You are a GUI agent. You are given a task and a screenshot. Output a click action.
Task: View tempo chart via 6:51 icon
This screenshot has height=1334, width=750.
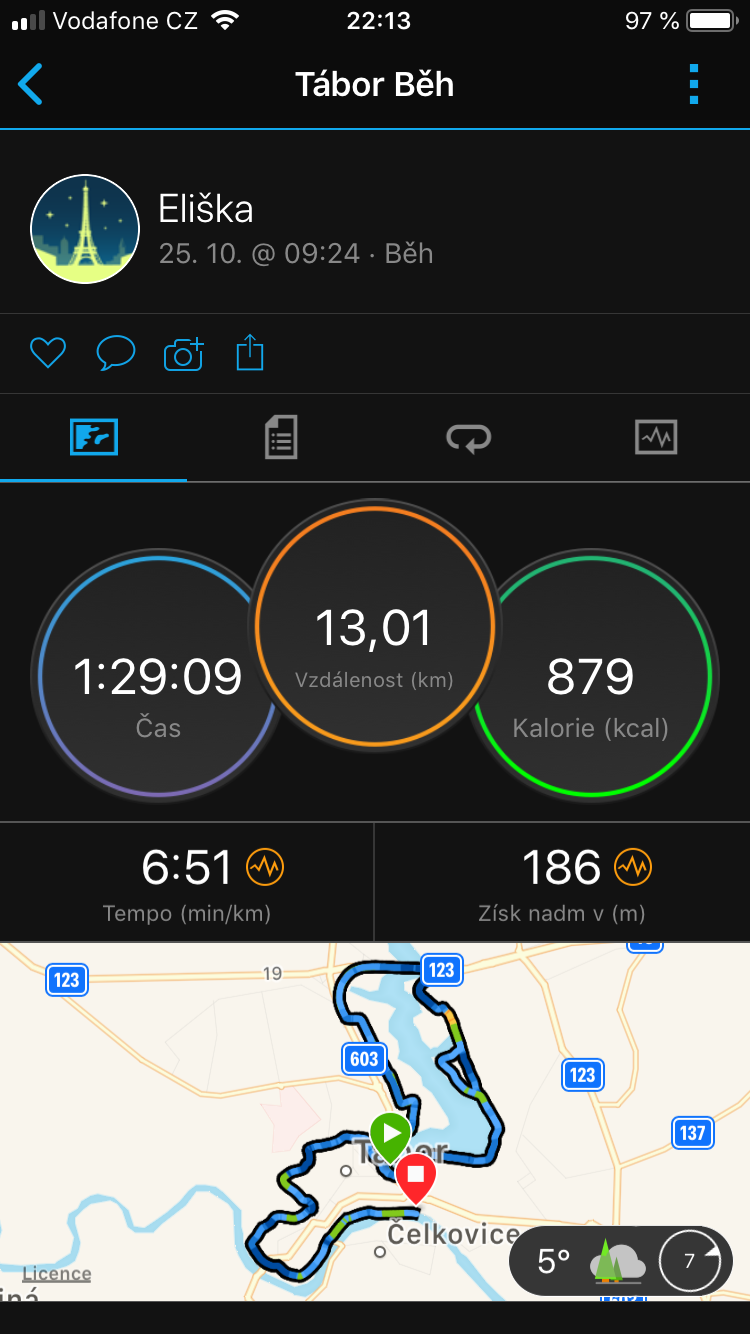265,867
